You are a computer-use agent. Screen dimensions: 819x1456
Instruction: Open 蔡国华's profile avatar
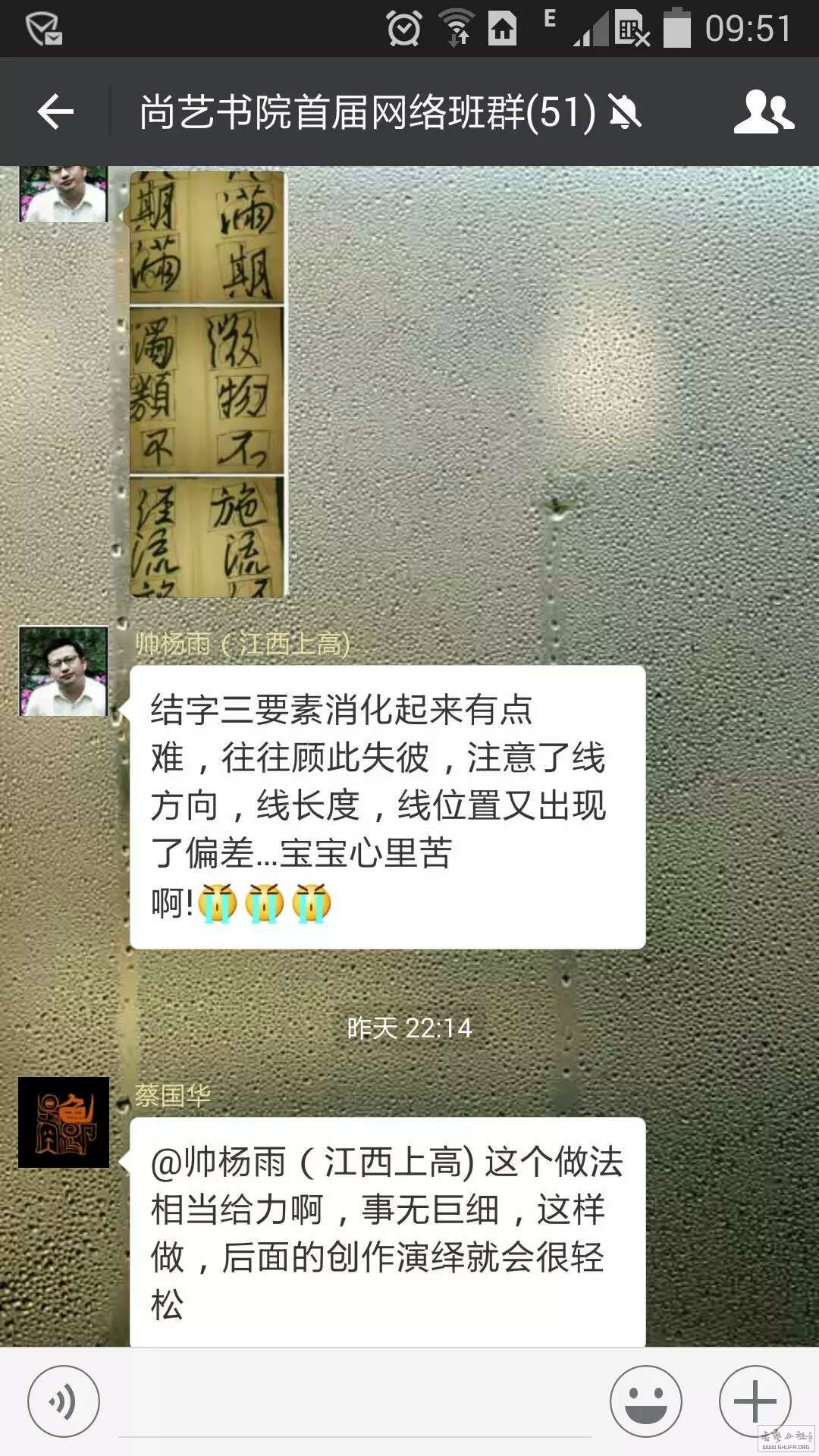[x=64, y=1122]
